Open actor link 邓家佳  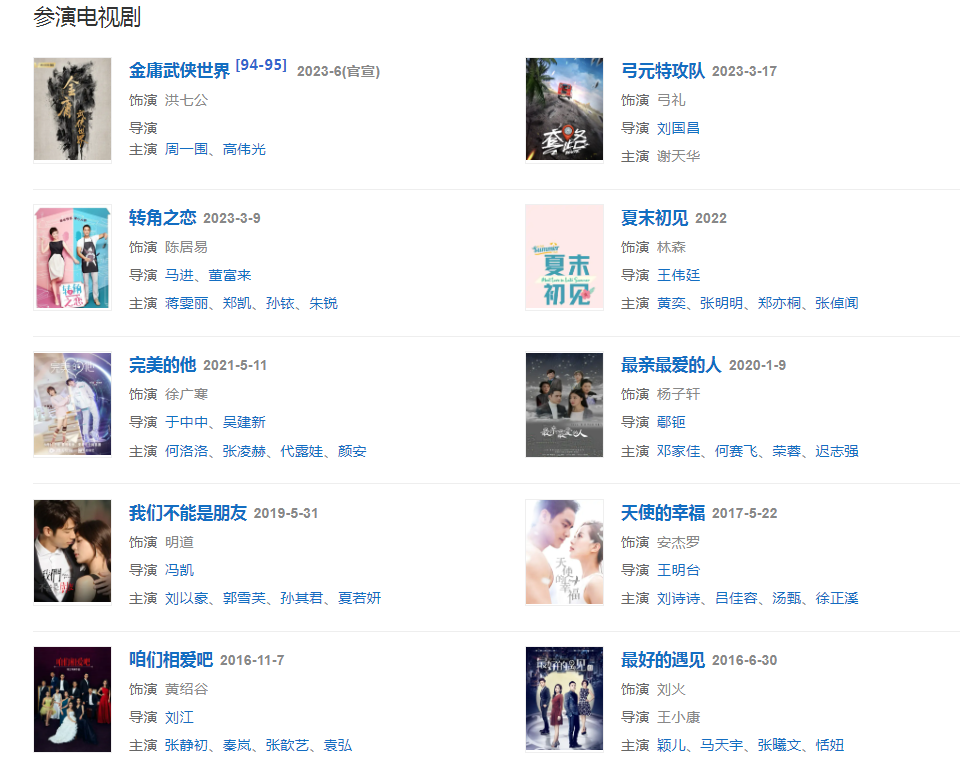(678, 451)
